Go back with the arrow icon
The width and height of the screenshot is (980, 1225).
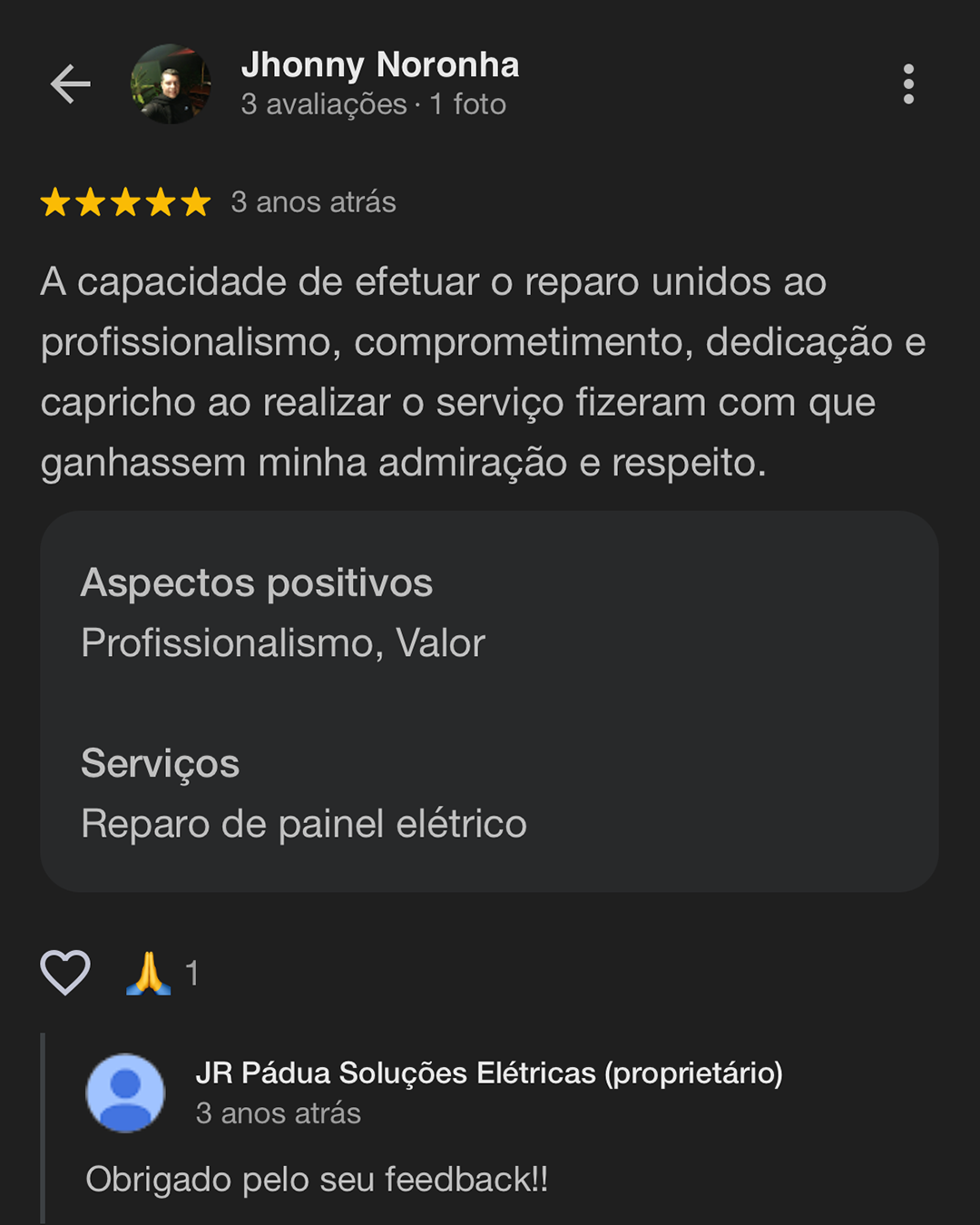pyautogui.click(x=70, y=84)
